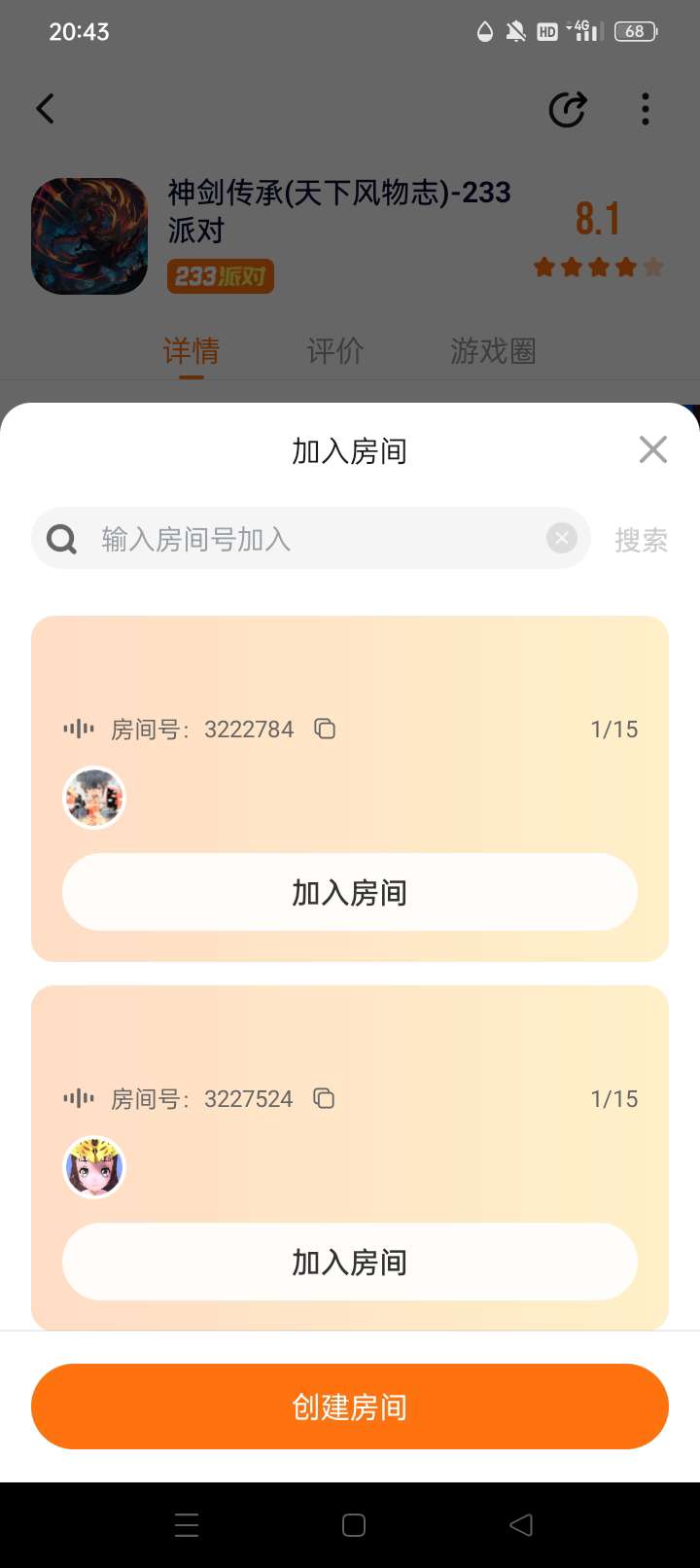This screenshot has height=1568, width=700.
Task: Clear the room number input
Action: coord(561,538)
